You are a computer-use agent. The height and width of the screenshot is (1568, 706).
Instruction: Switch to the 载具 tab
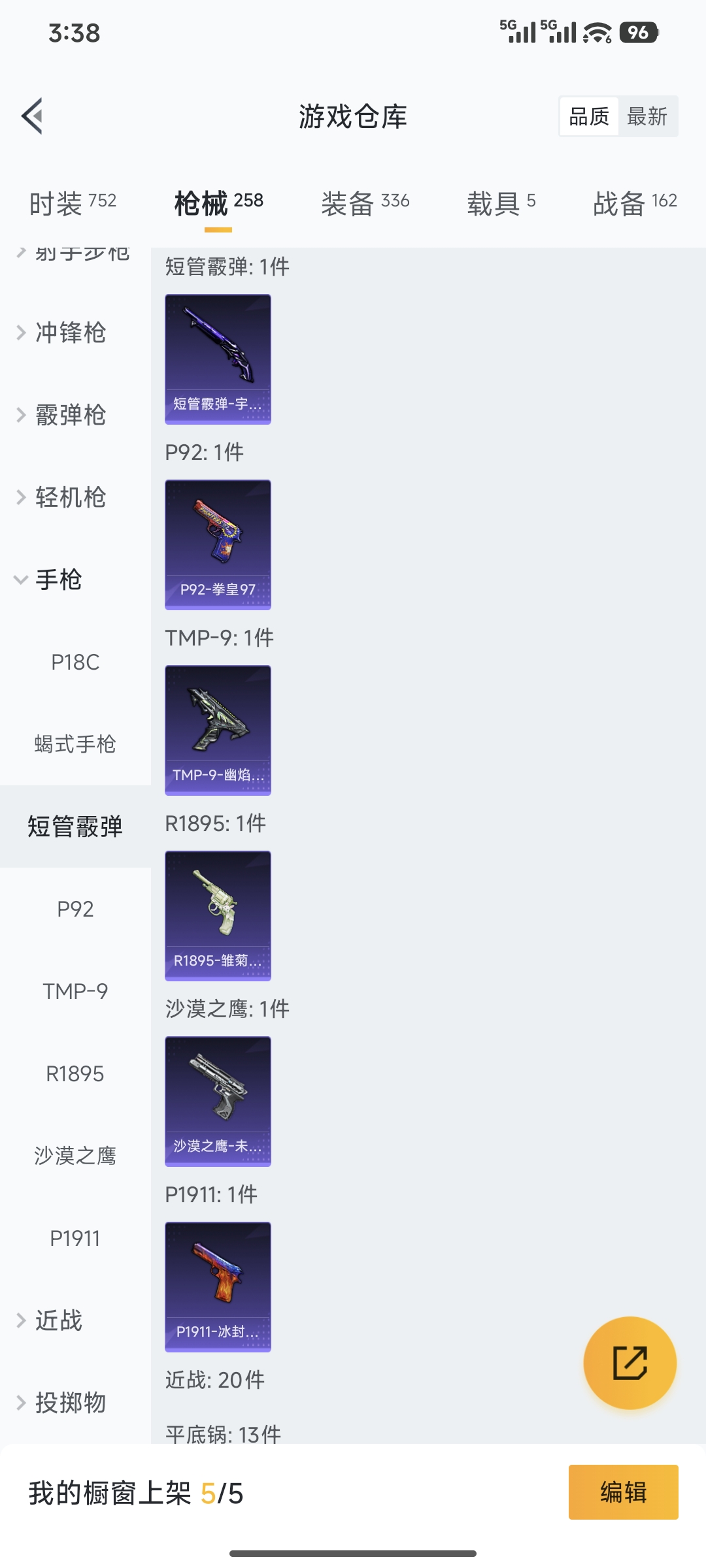501,203
